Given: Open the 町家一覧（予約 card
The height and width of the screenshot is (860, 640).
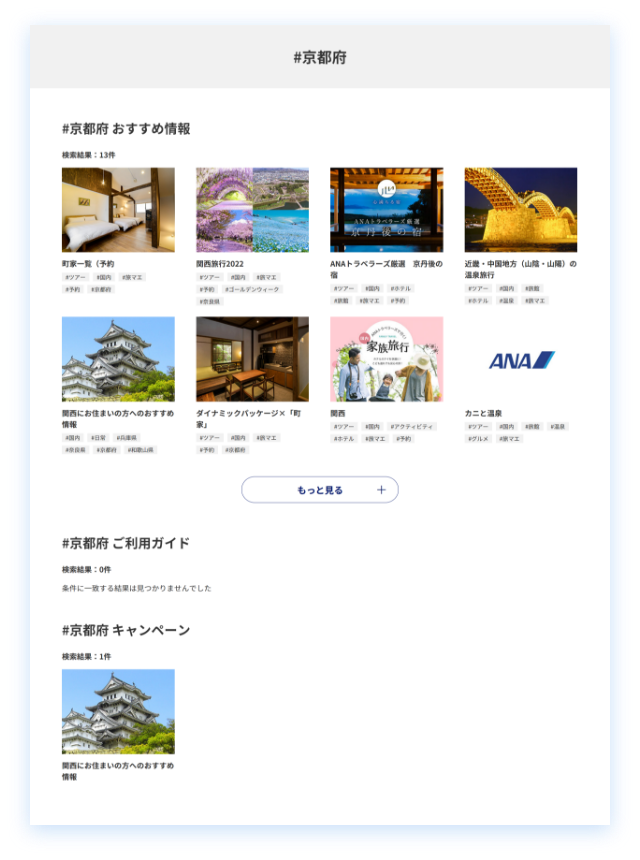Looking at the screenshot, I should pos(118,210).
